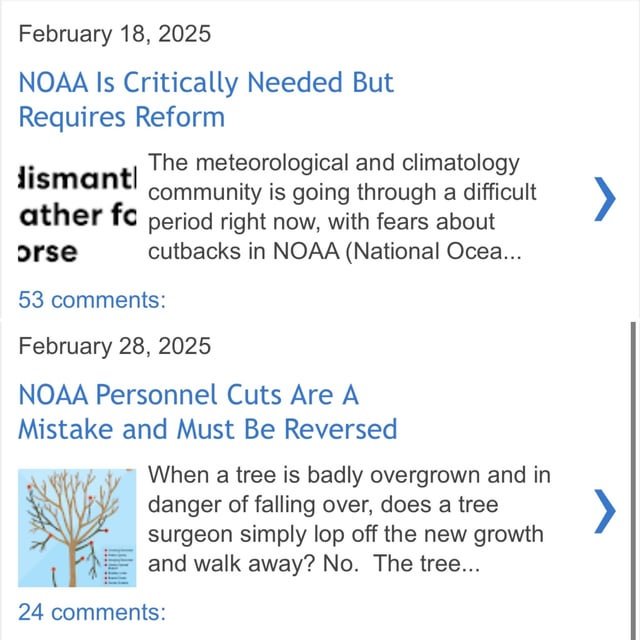
Task: View the 53 comments link
Action: coord(92,300)
